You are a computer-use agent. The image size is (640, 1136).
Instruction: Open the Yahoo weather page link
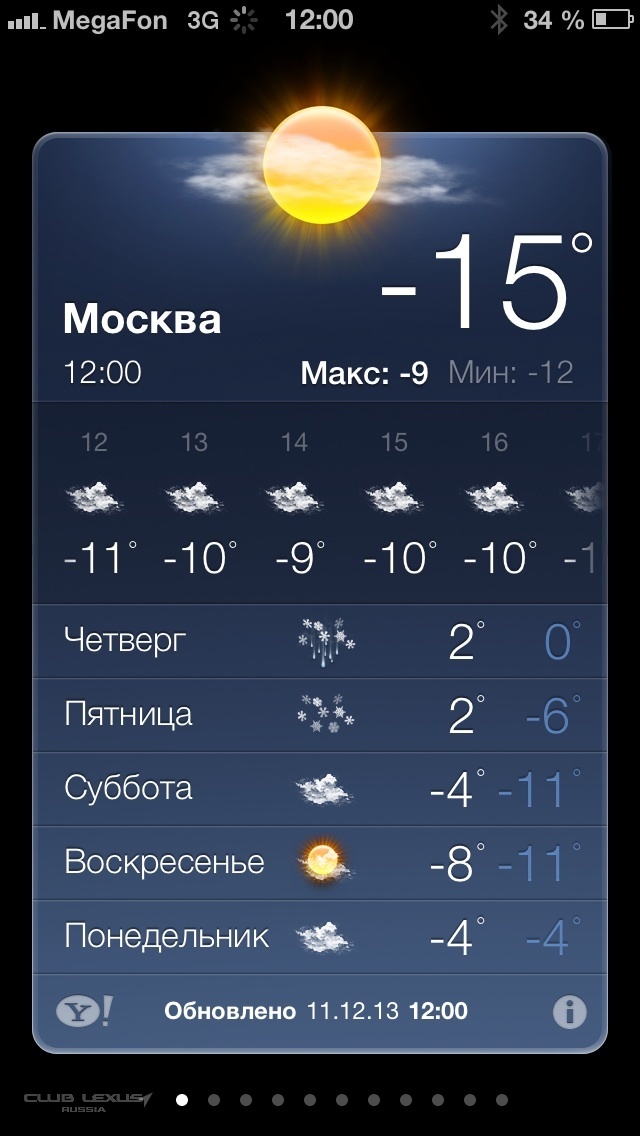[x=84, y=1011]
